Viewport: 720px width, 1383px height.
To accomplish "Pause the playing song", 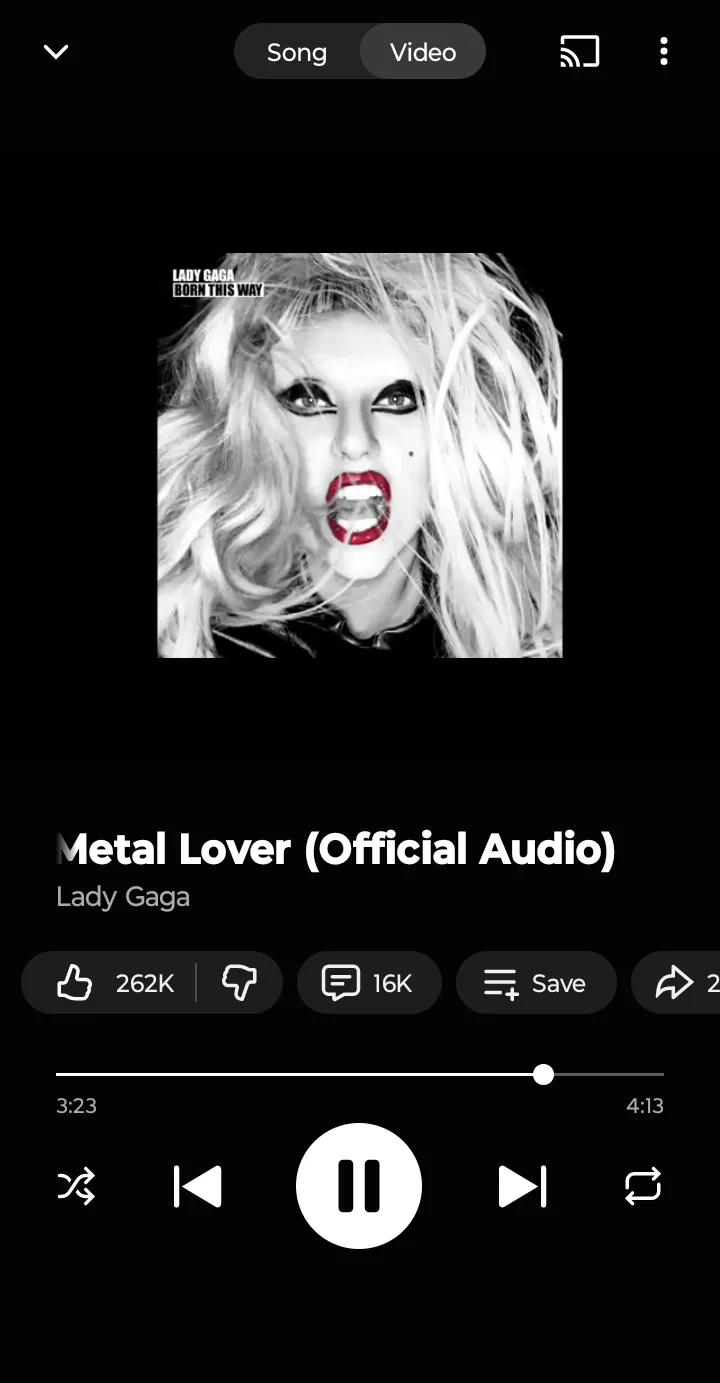I will point(359,1187).
